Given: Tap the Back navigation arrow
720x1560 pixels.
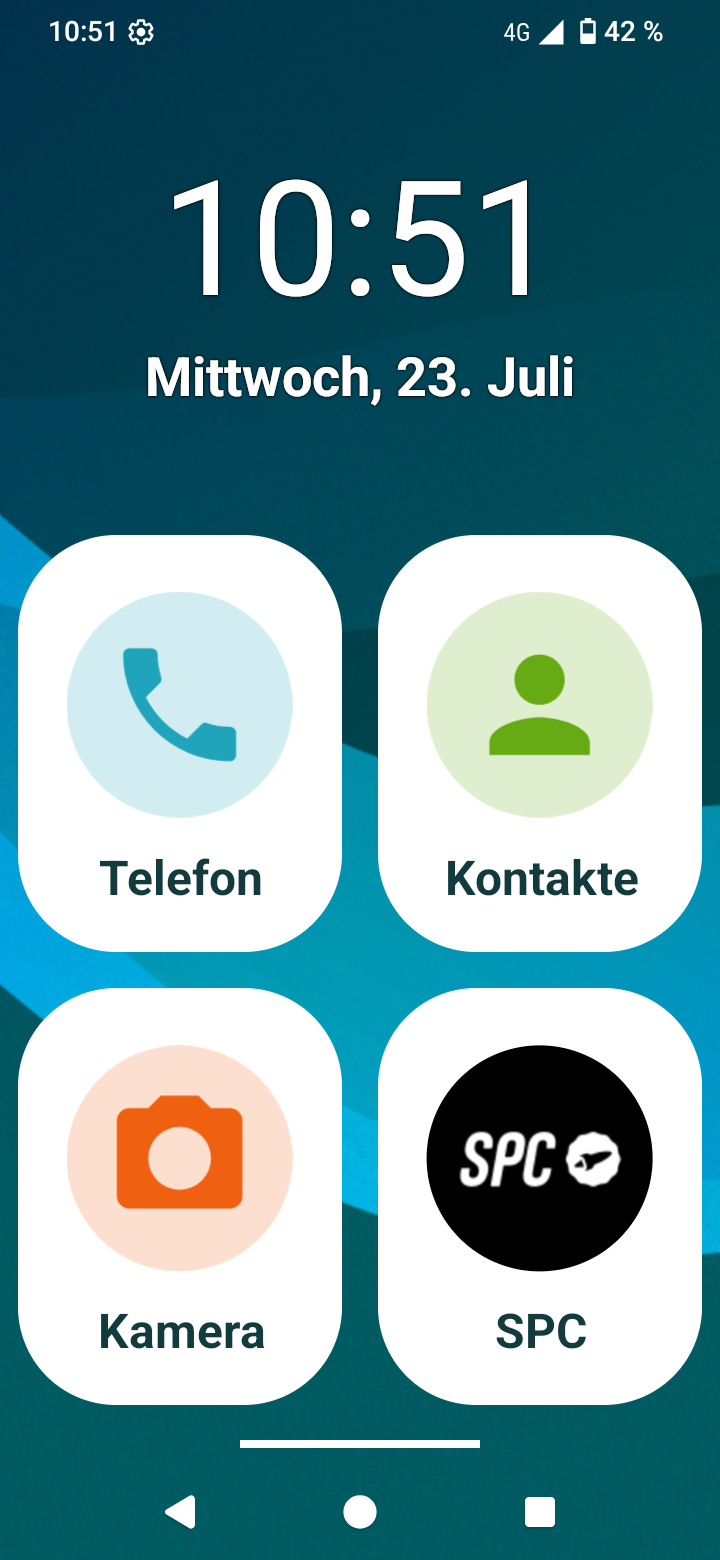Looking at the screenshot, I should coord(180,1512).
